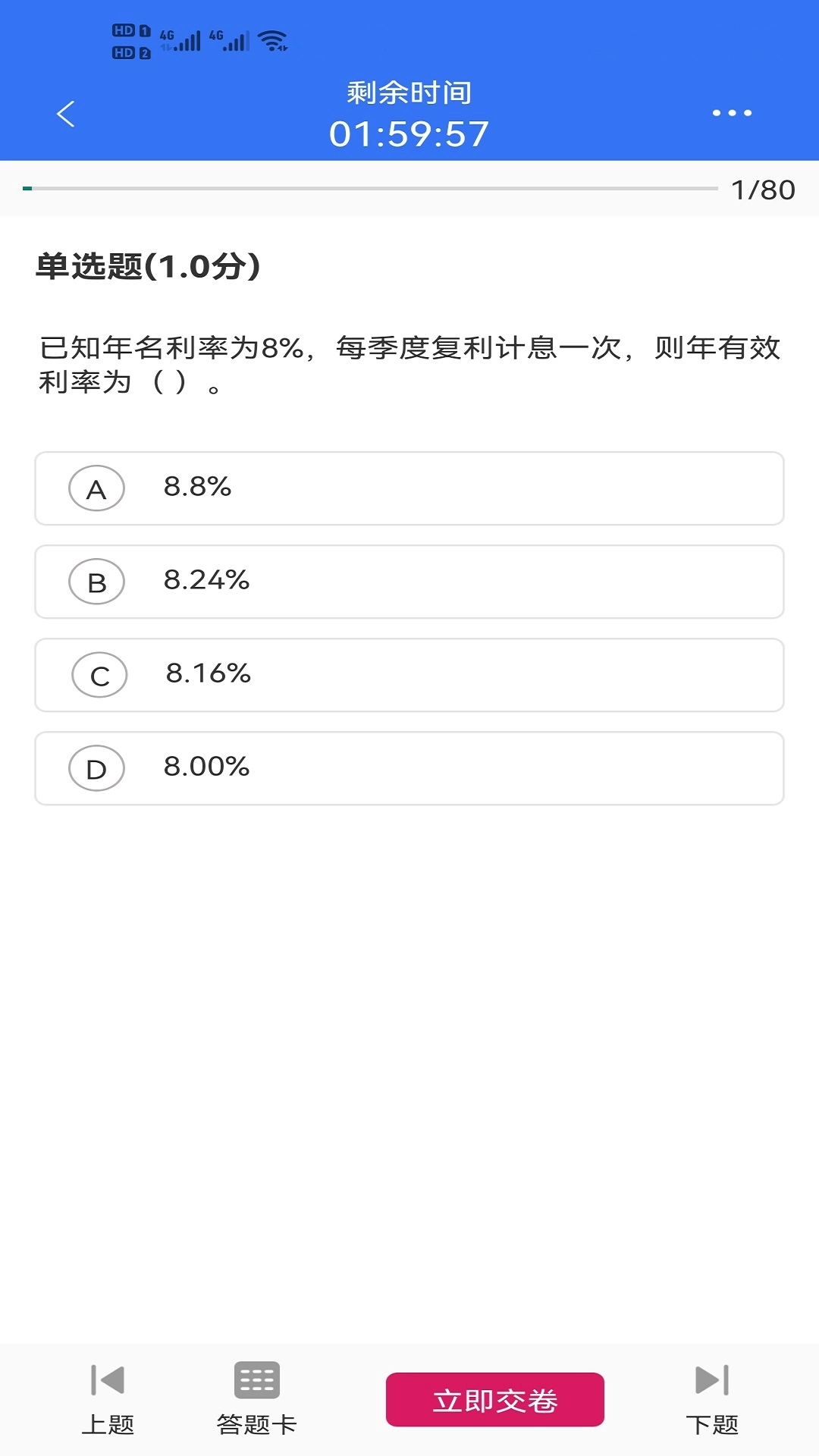Open the three-dot more options menu
819x1456 pixels.
(x=730, y=114)
